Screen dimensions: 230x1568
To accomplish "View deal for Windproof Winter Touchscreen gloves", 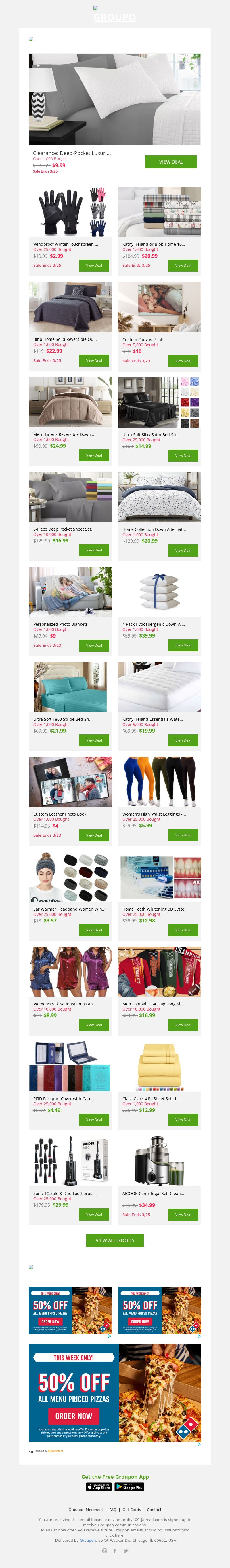I will [x=94, y=265].
